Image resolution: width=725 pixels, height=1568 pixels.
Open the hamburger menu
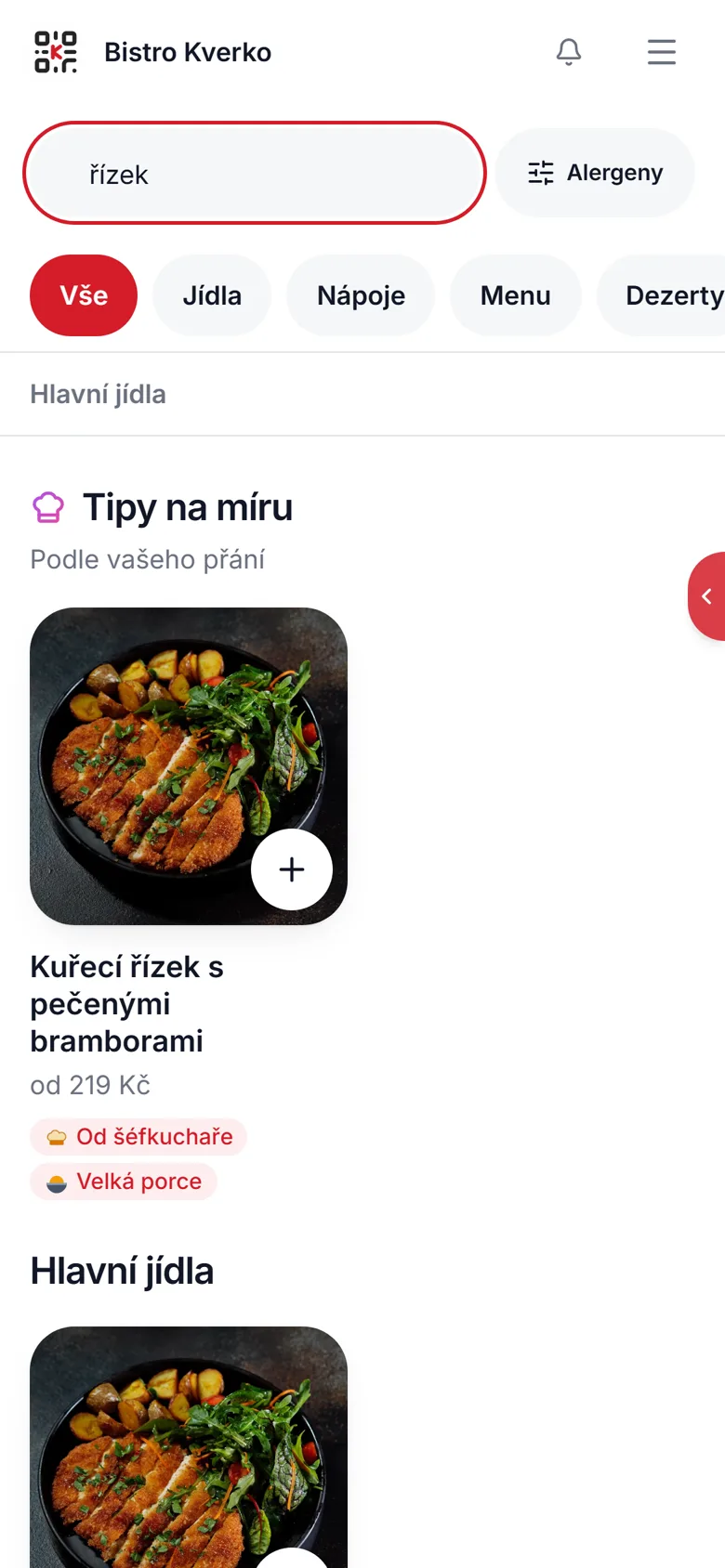(662, 52)
